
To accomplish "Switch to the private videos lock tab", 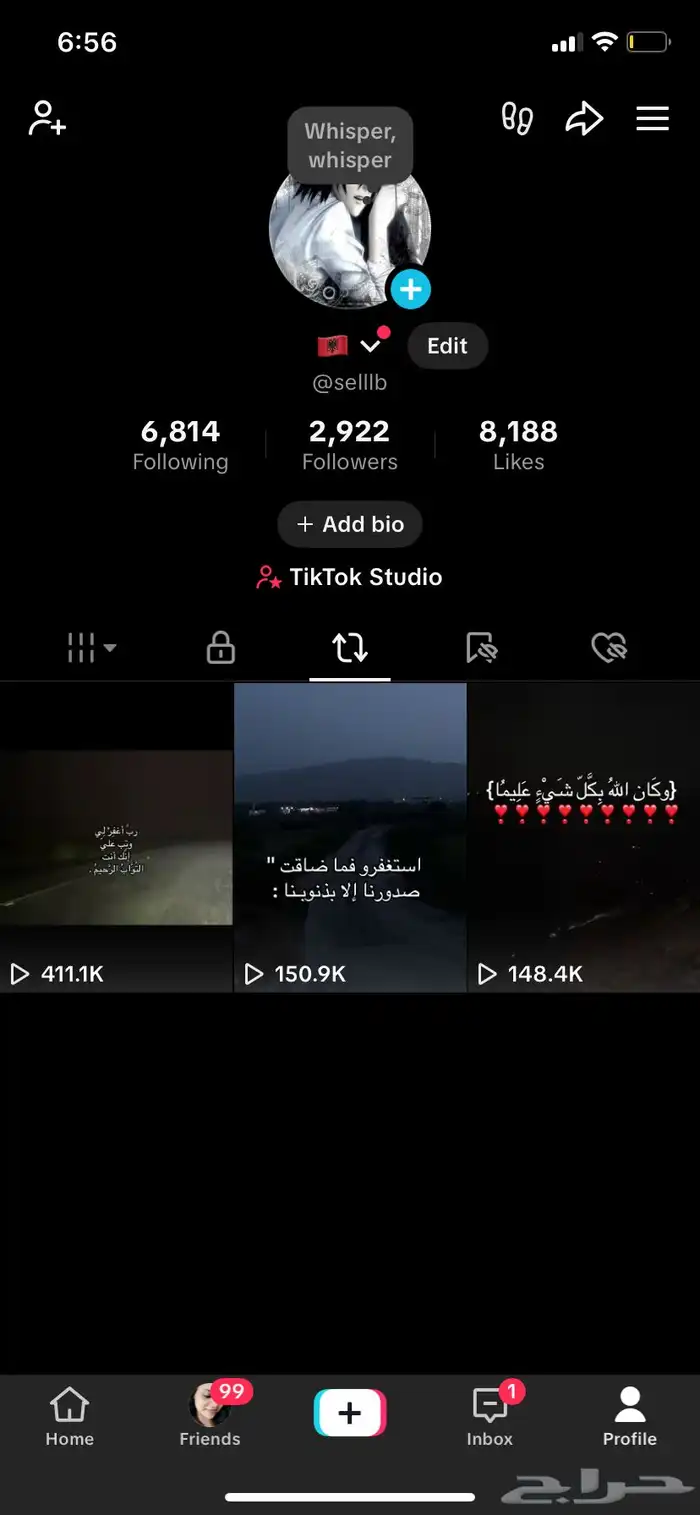I will (x=220, y=648).
